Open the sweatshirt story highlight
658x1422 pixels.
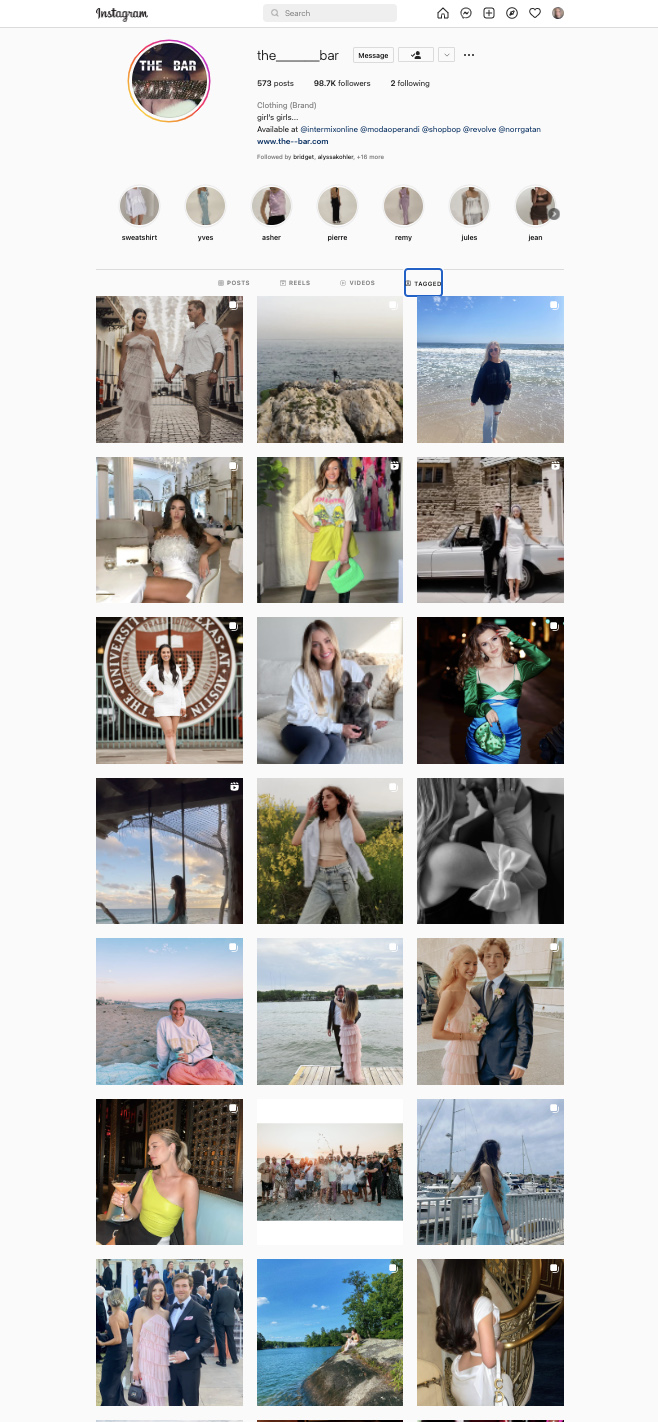click(x=139, y=206)
